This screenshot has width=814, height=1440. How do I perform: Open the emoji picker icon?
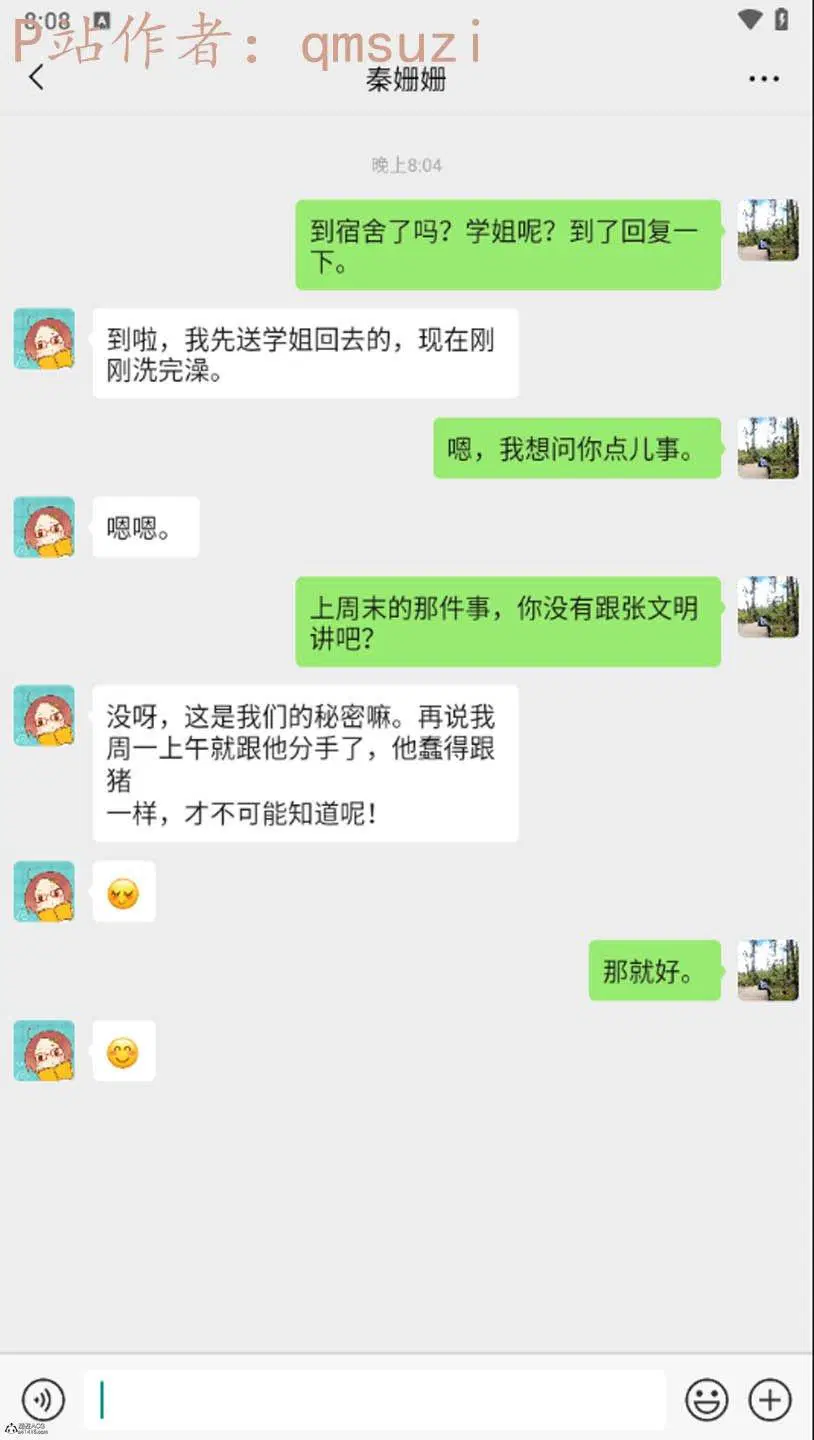click(706, 1399)
